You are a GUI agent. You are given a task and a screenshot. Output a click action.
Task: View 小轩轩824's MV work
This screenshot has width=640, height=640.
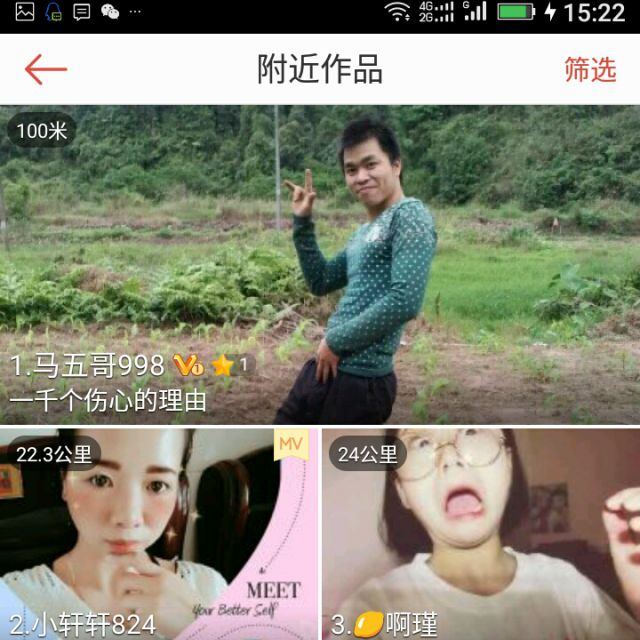(158, 530)
